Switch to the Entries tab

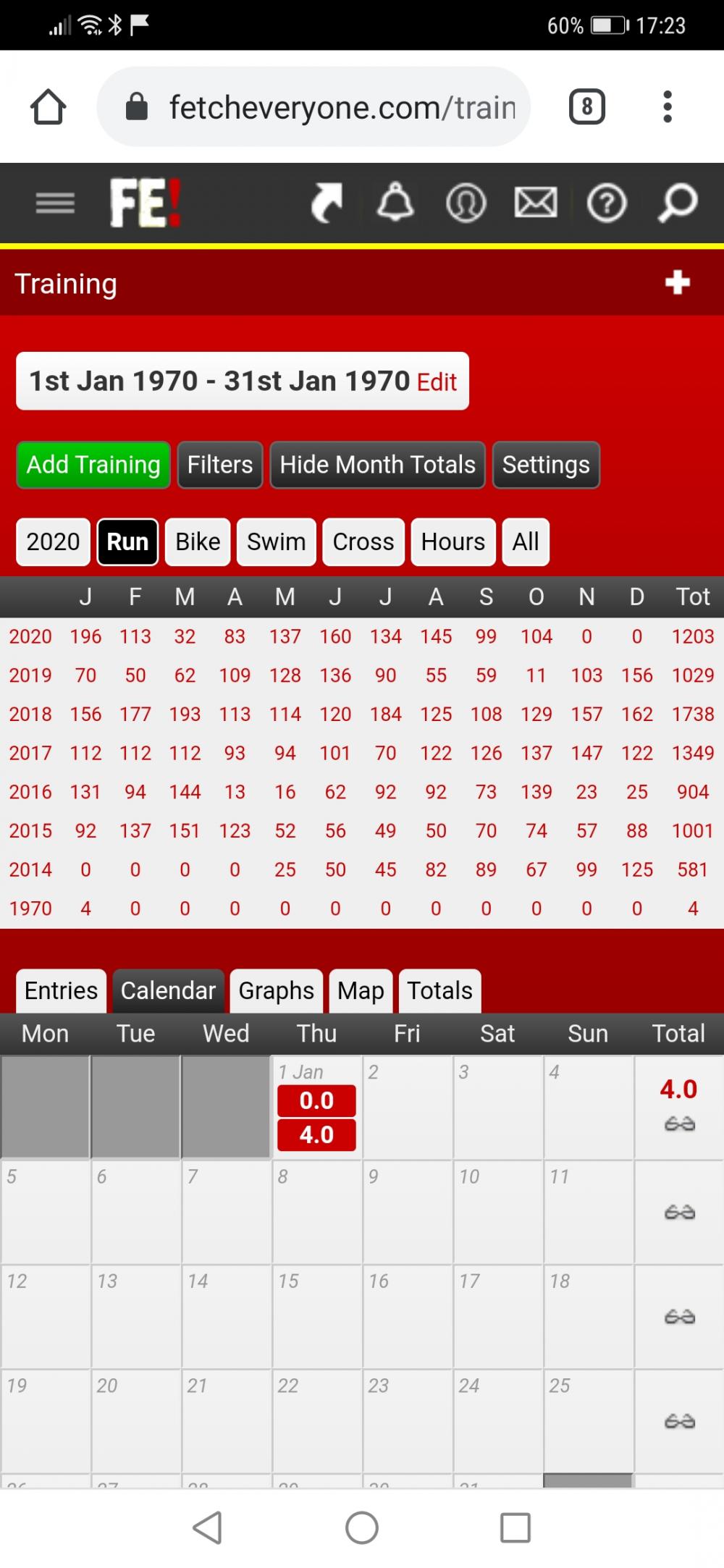[61, 990]
